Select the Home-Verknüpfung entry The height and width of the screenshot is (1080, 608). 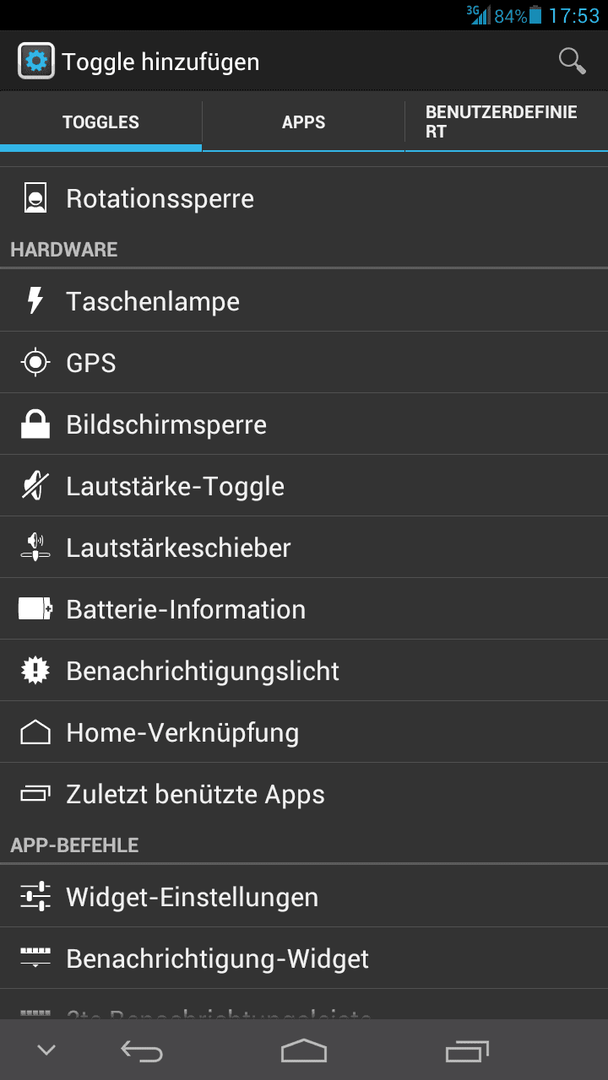click(304, 732)
